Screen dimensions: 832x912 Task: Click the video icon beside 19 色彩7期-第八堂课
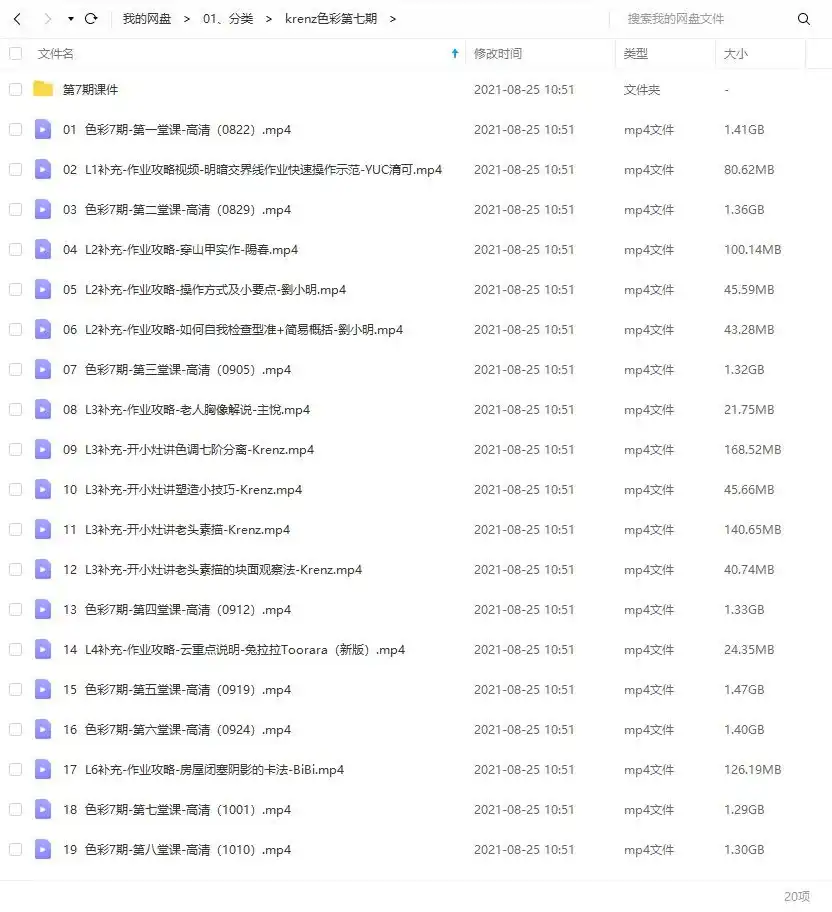(x=42, y=850)
